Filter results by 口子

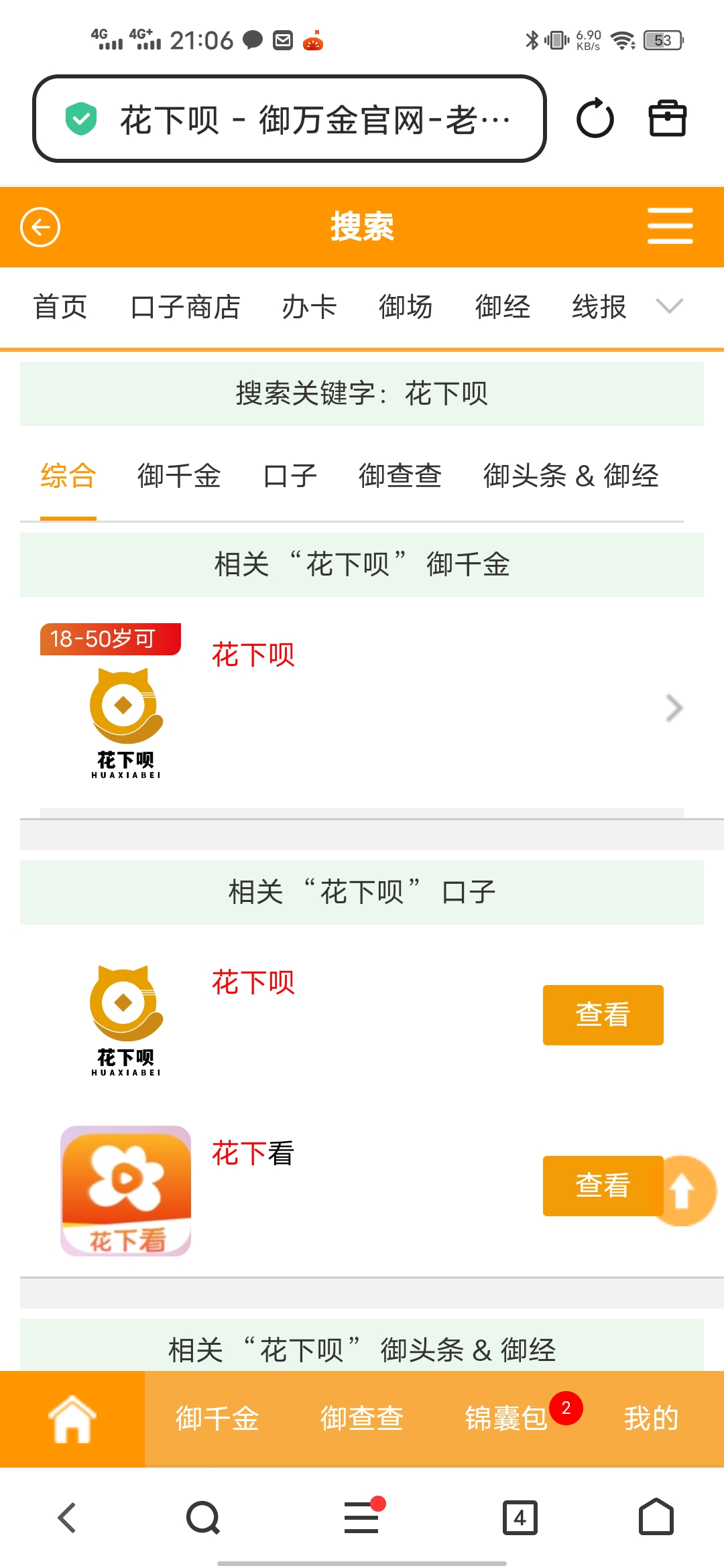[x=290, y=476]
